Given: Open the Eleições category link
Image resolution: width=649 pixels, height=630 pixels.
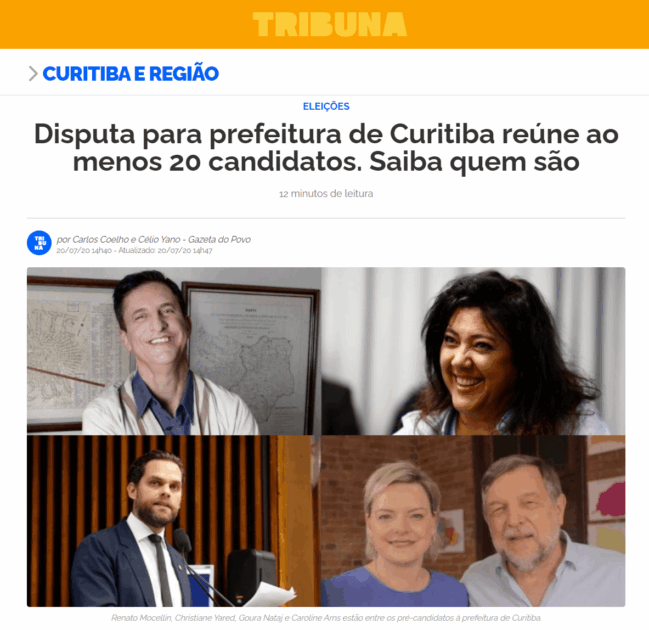Looking at the screenshot, I should pyautogui.click(x=326, y=106).
